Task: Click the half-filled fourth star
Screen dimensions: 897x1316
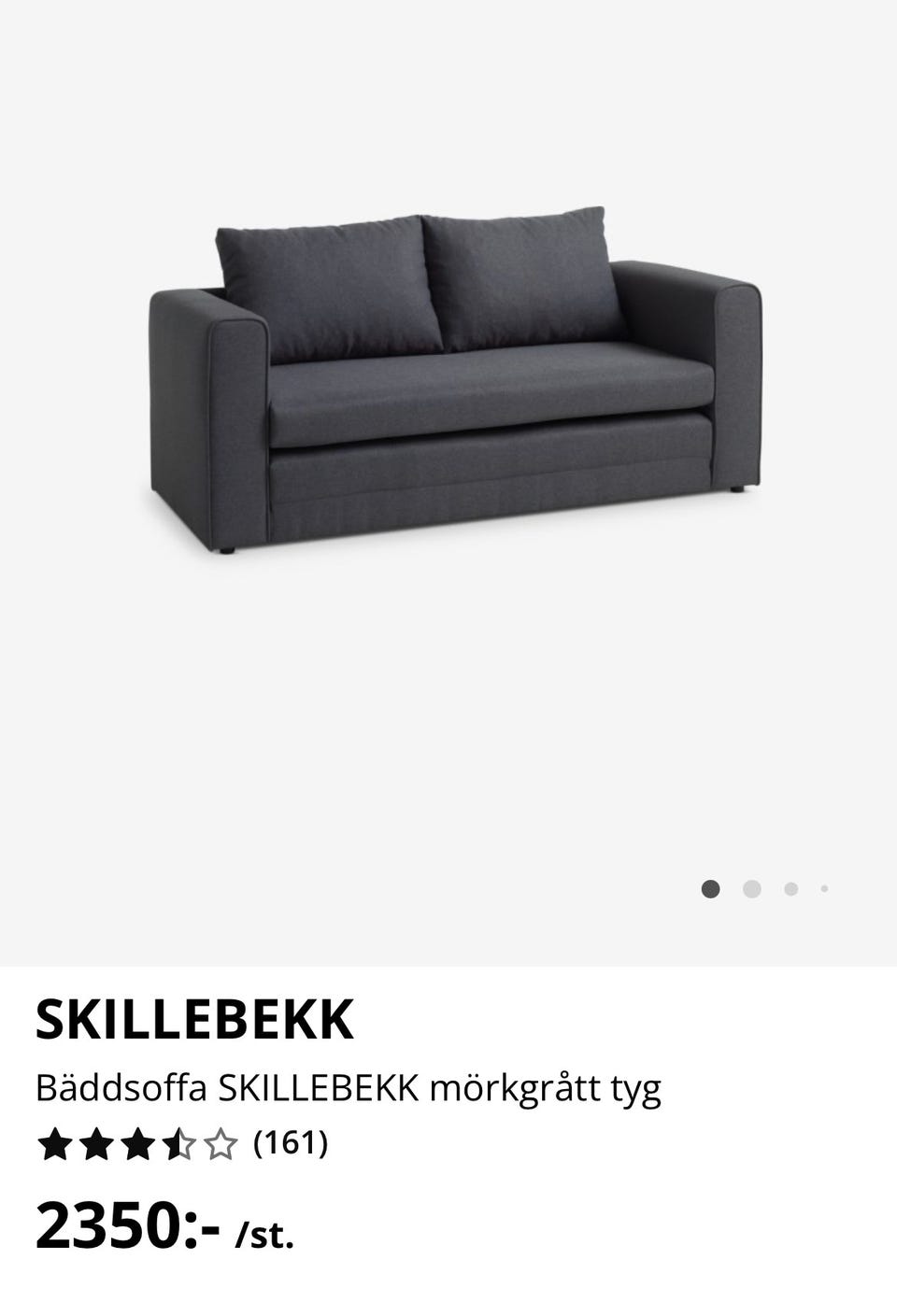Action: click(x=179, y=1141)
